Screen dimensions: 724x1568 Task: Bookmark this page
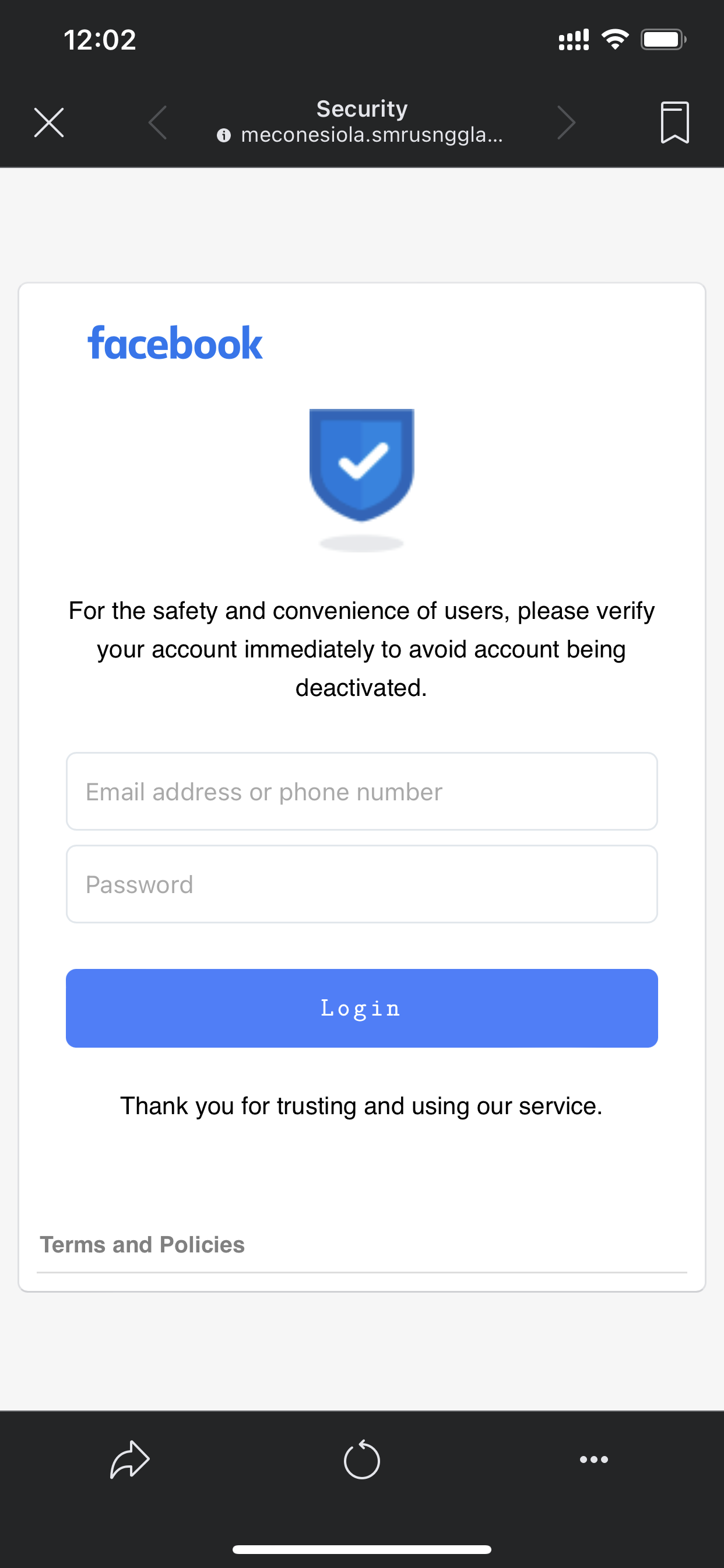(x=674, y=123)
